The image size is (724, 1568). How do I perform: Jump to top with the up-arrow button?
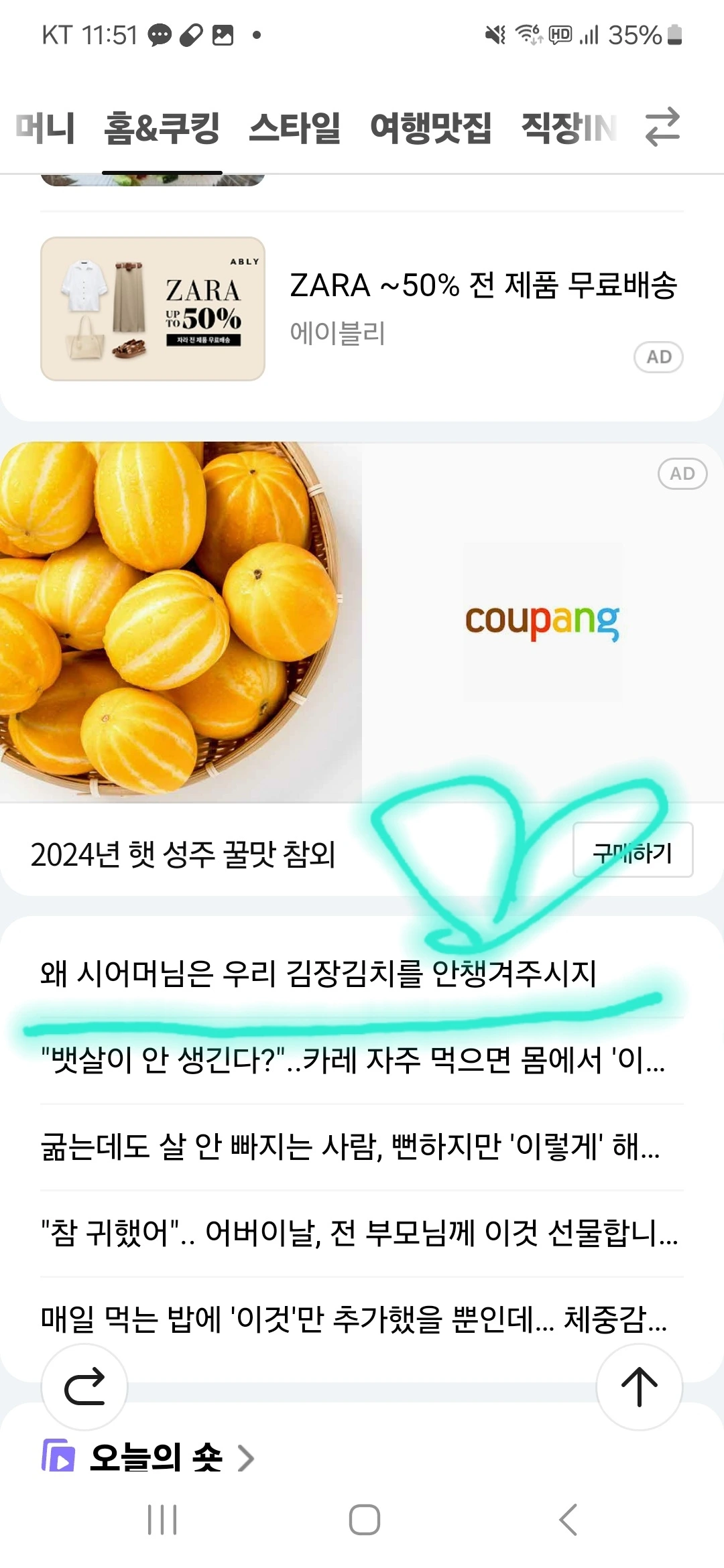click(x=640, y=1386)
